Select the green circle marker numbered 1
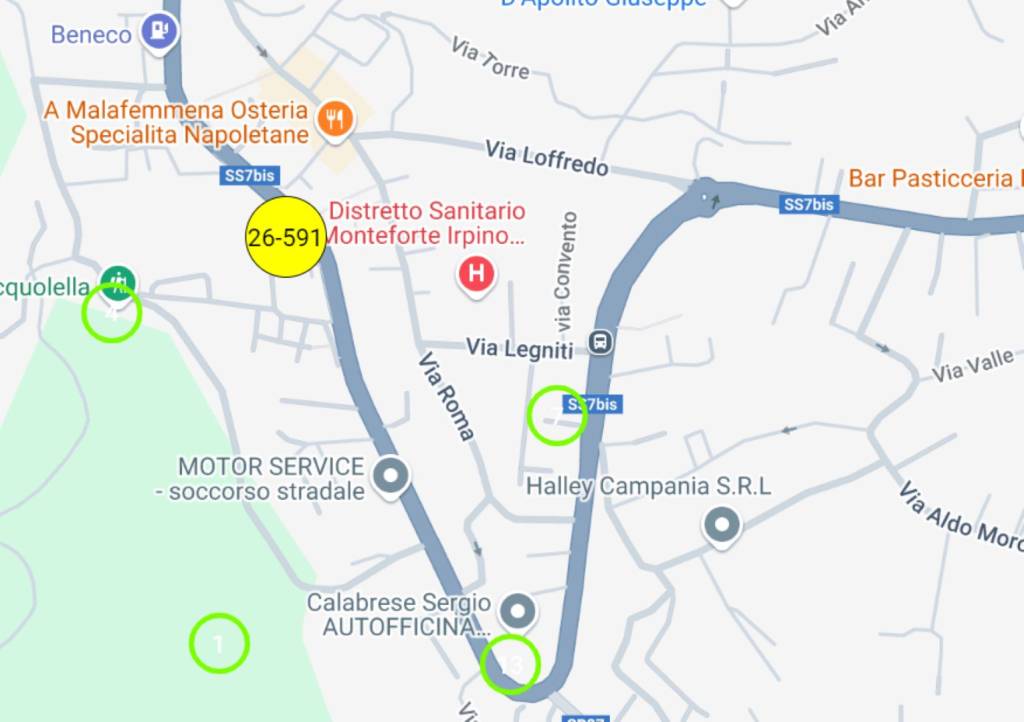The width and height of the screenshot is (1024, 722). (219, 643)
